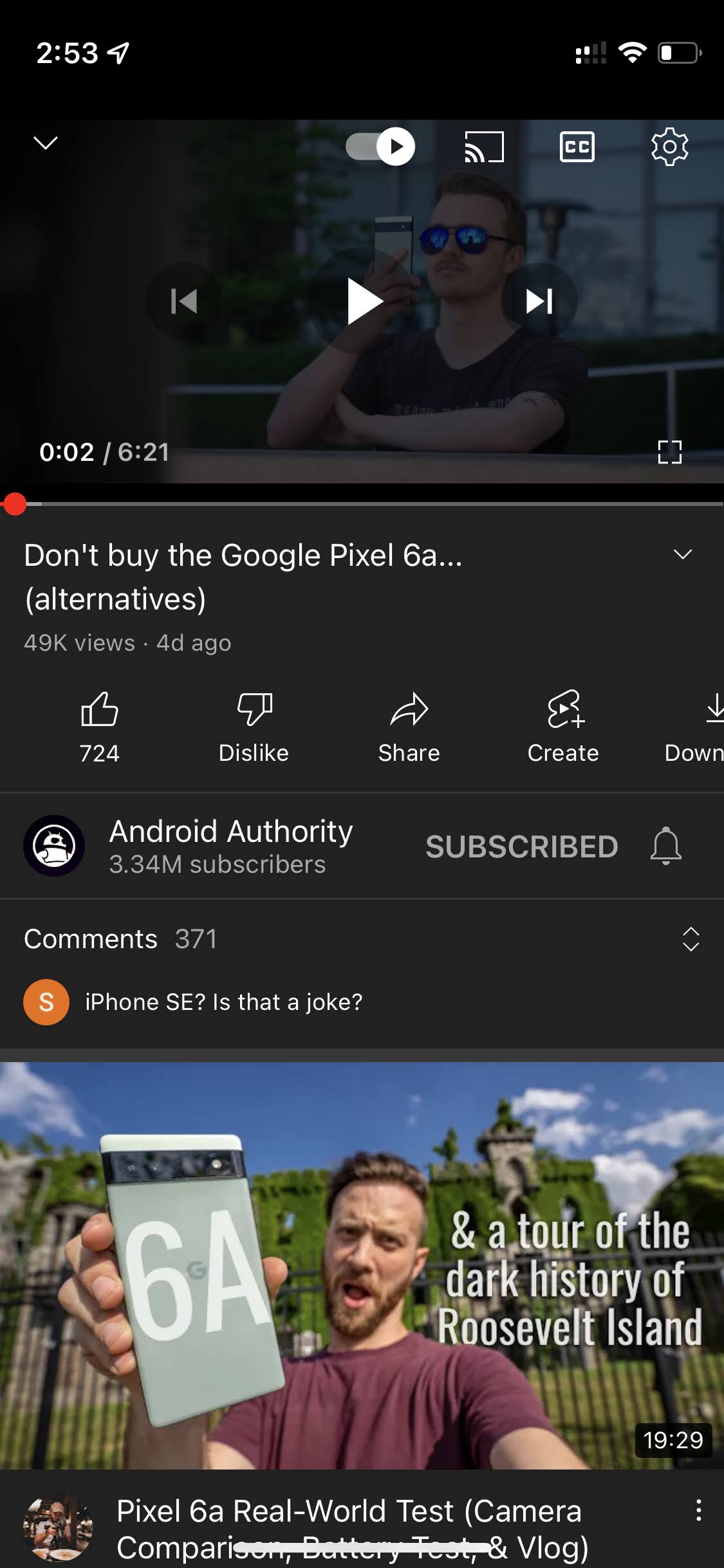Expand the Comments section
The width and height of the screenshot is (724, 1568).
tap(690, 939)
